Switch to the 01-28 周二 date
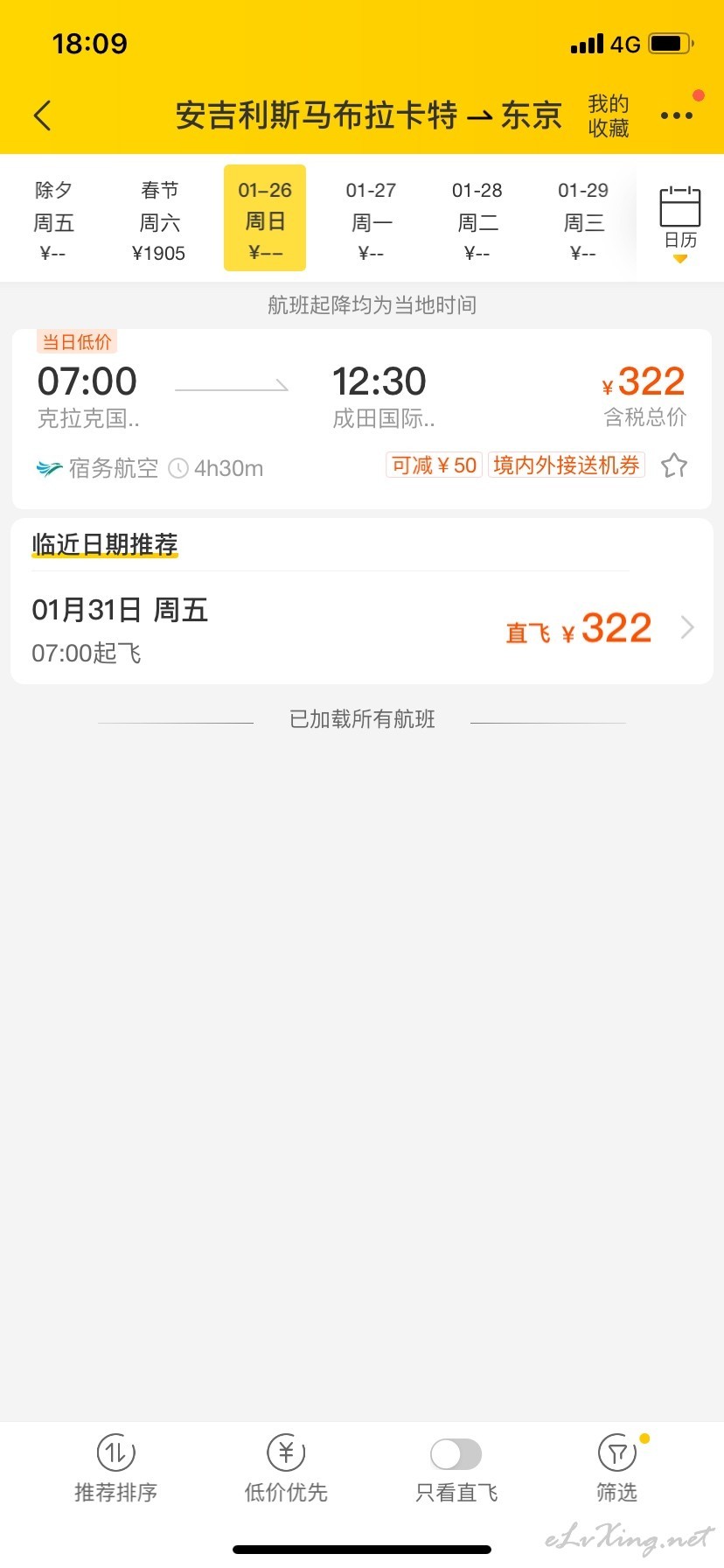 point(477,220)
